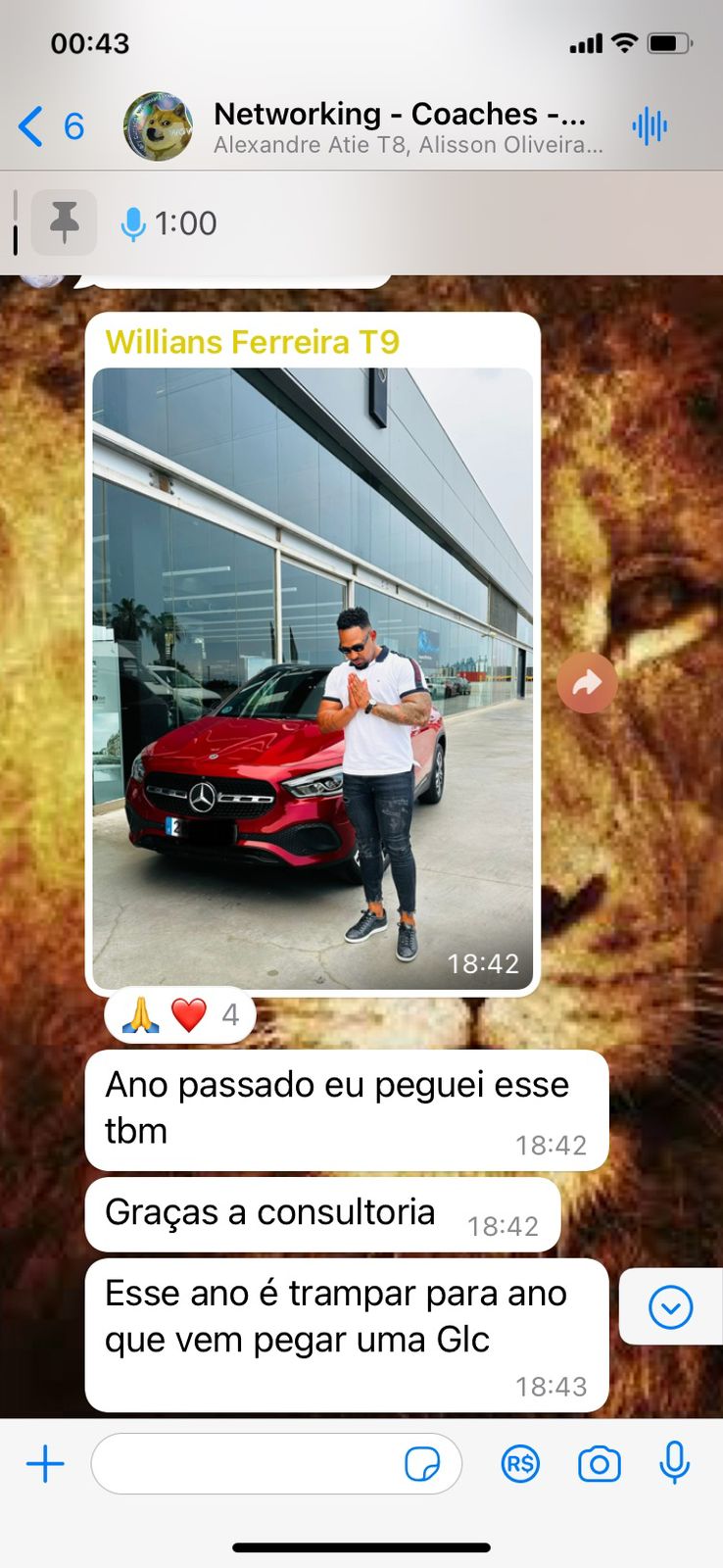The image size is (723, 1568).
Task: Send a payment in R$
Action: 520,1464
